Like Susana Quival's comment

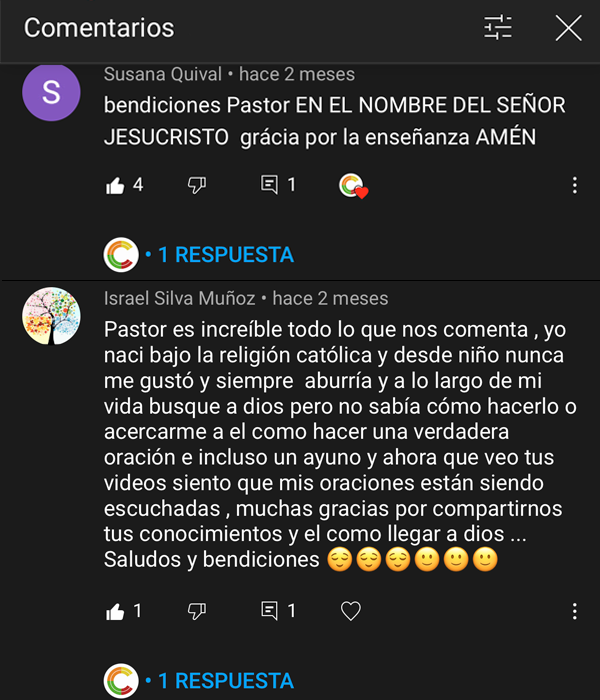pos(115,185)
